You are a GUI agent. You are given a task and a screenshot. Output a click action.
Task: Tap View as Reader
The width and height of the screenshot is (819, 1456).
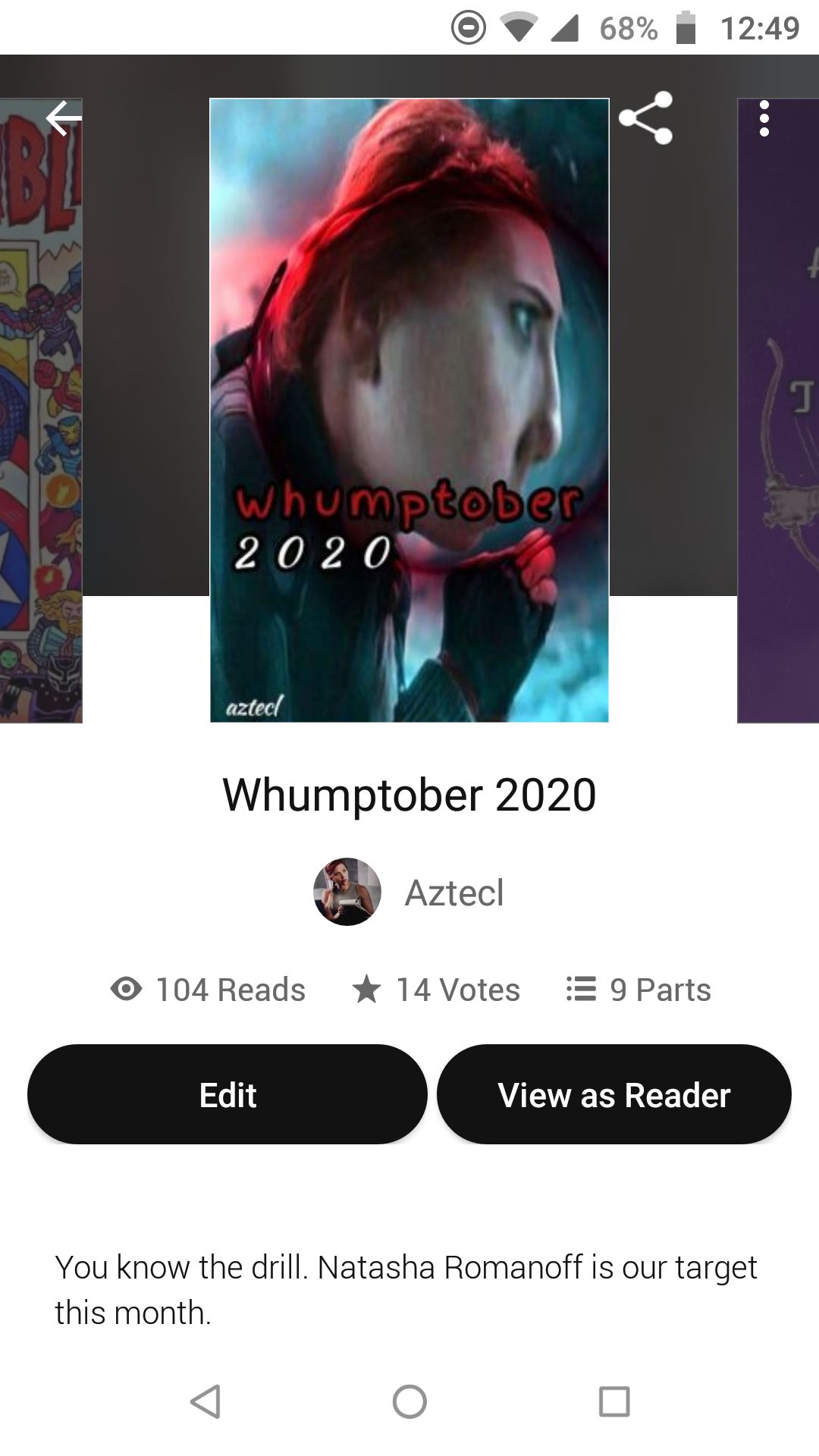click(x=614, y=1094)
